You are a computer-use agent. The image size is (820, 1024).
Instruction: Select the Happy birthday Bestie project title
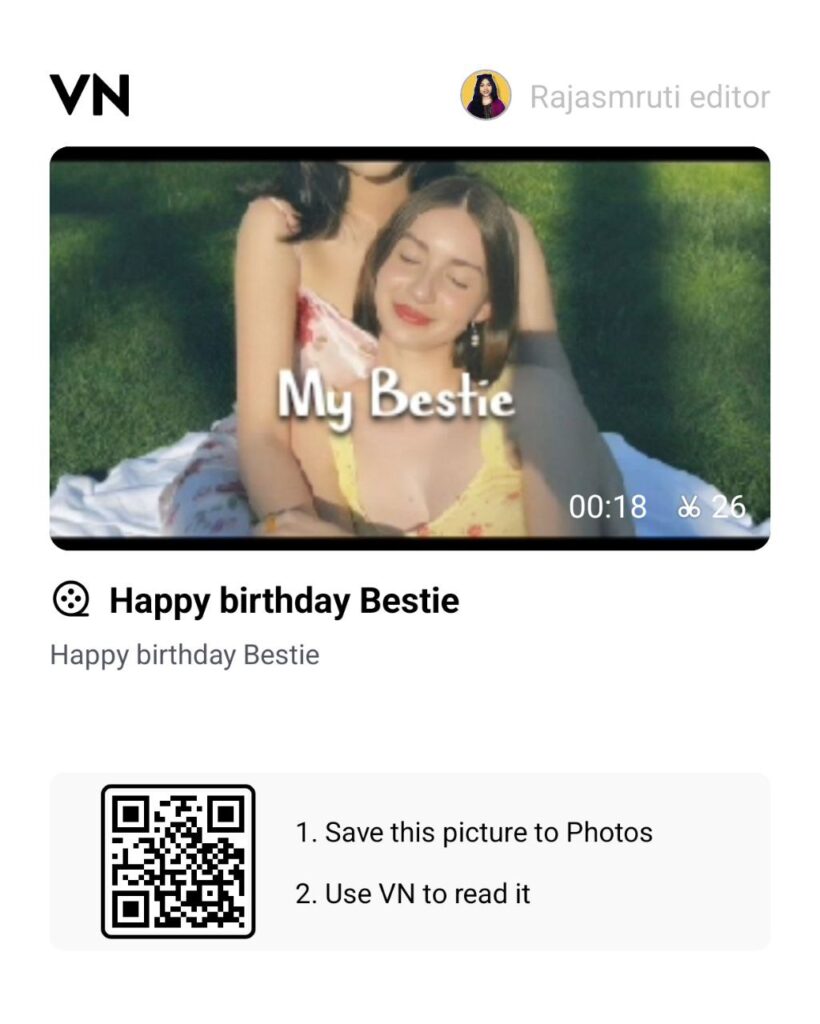point(285,601)
